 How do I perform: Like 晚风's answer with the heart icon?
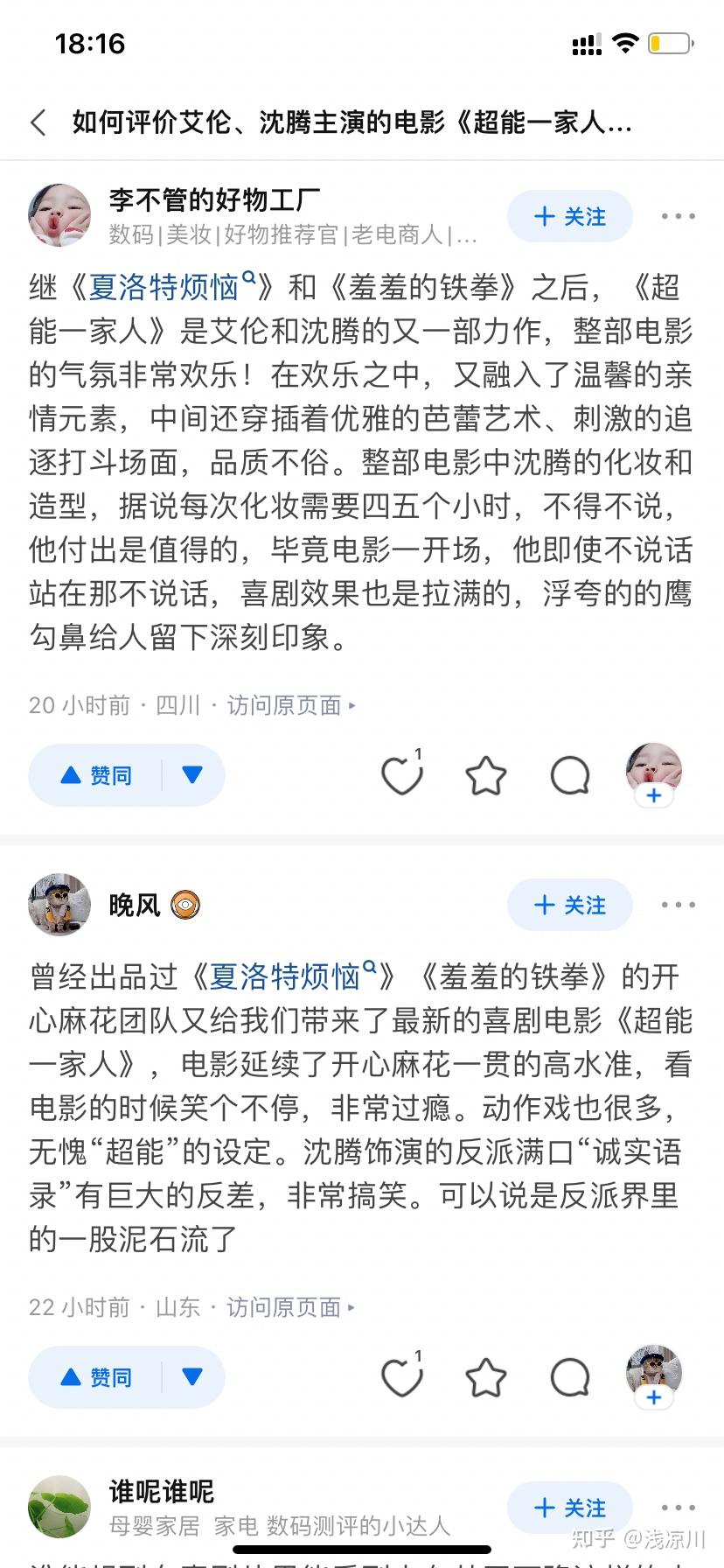401,1377
